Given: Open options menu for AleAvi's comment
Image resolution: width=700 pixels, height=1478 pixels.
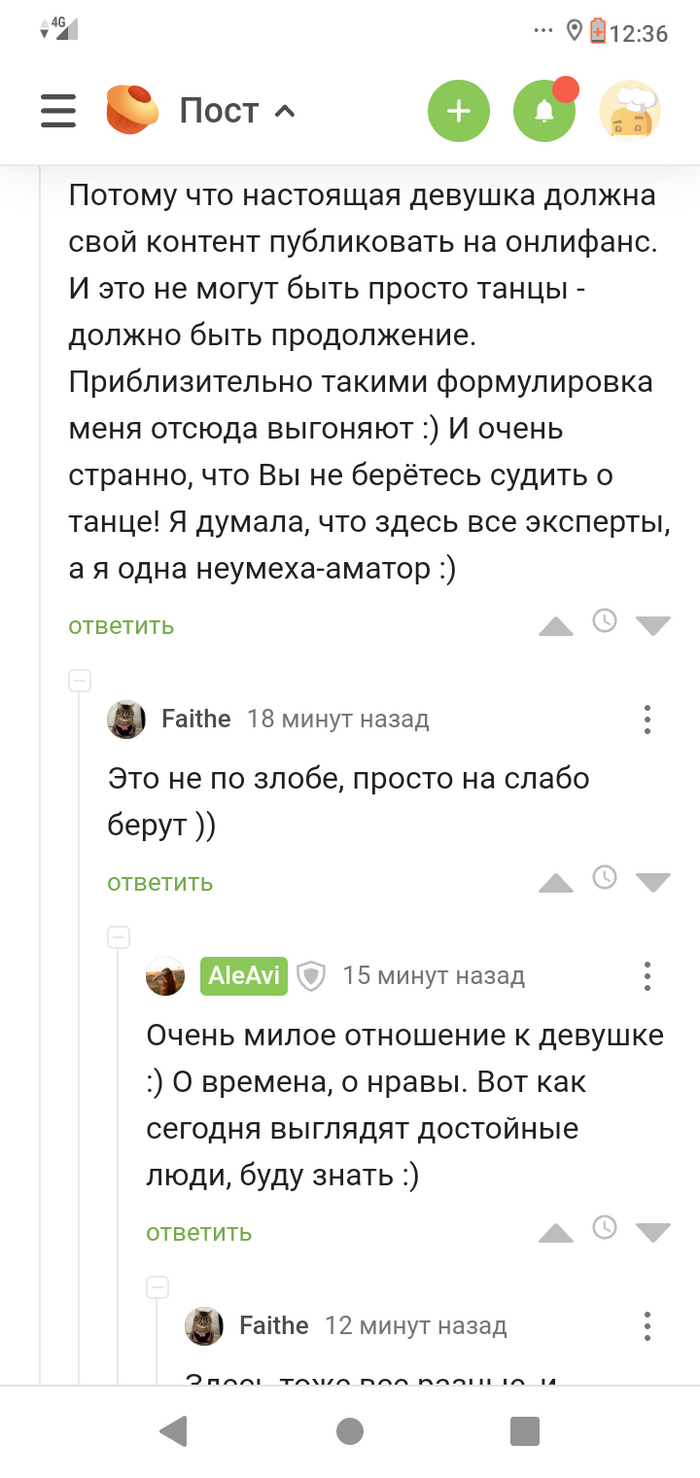Looking at the screenshot, I should (x=648, y=976).
